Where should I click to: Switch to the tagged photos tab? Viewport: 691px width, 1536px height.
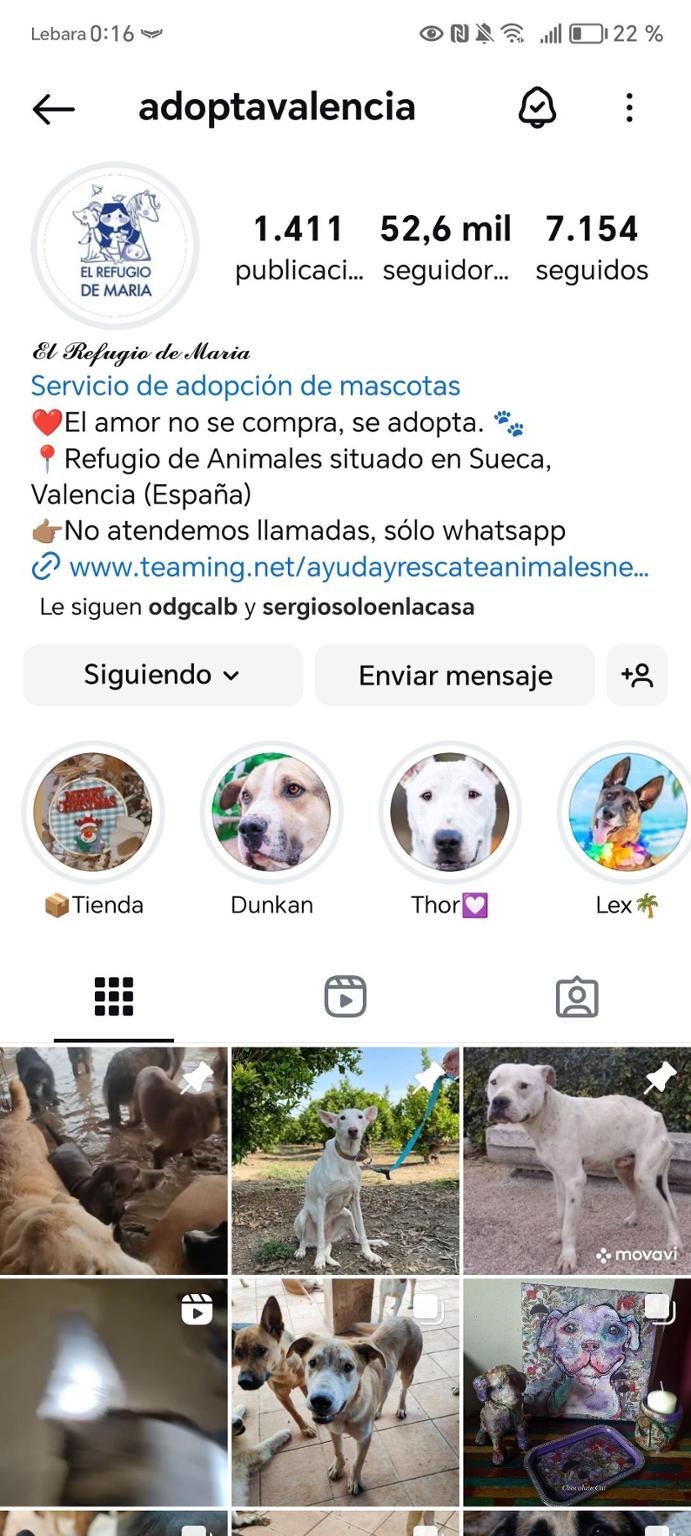[x=577, y=997]
